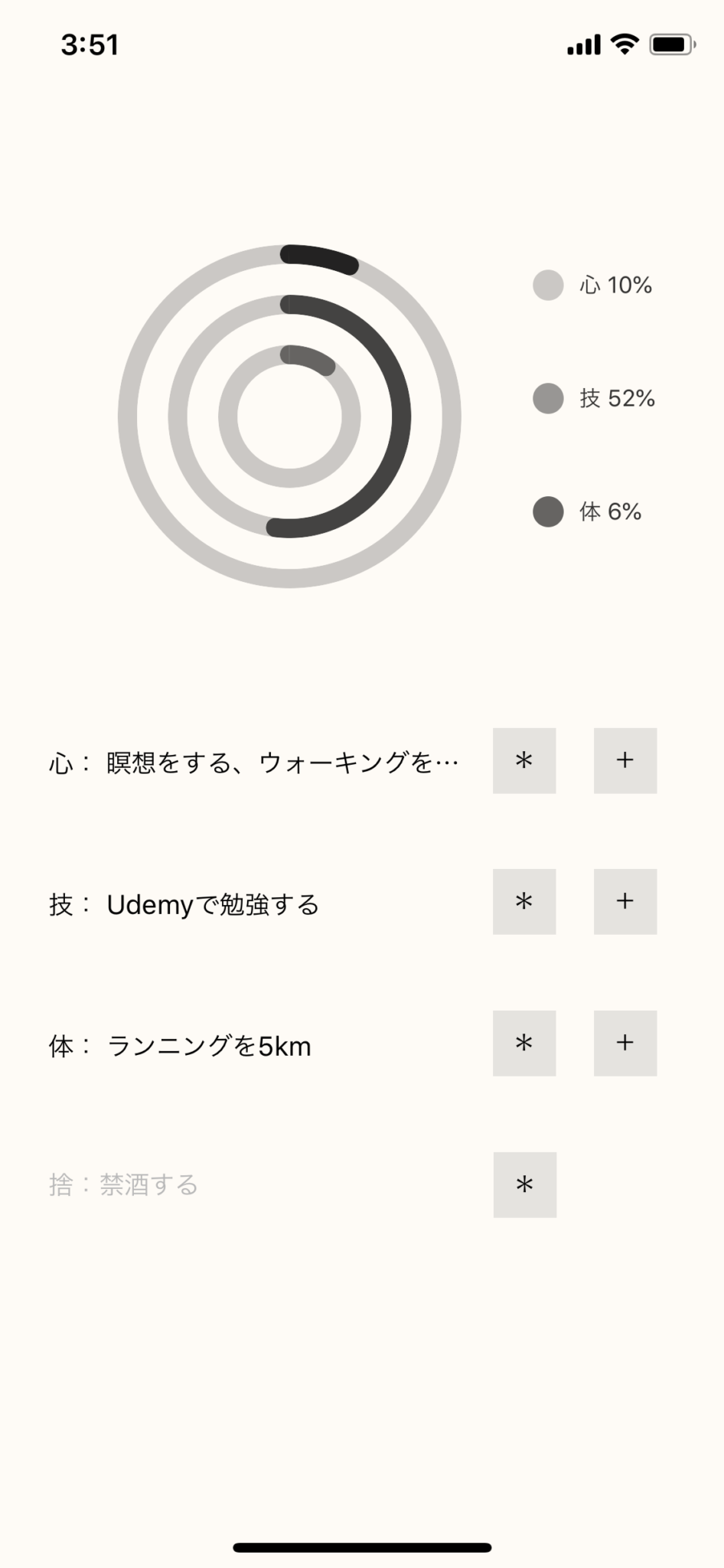Screen dimensions: 724x1568
Task: Tap the asterisk button beside 禁酒する
Action: (525, 1184)
